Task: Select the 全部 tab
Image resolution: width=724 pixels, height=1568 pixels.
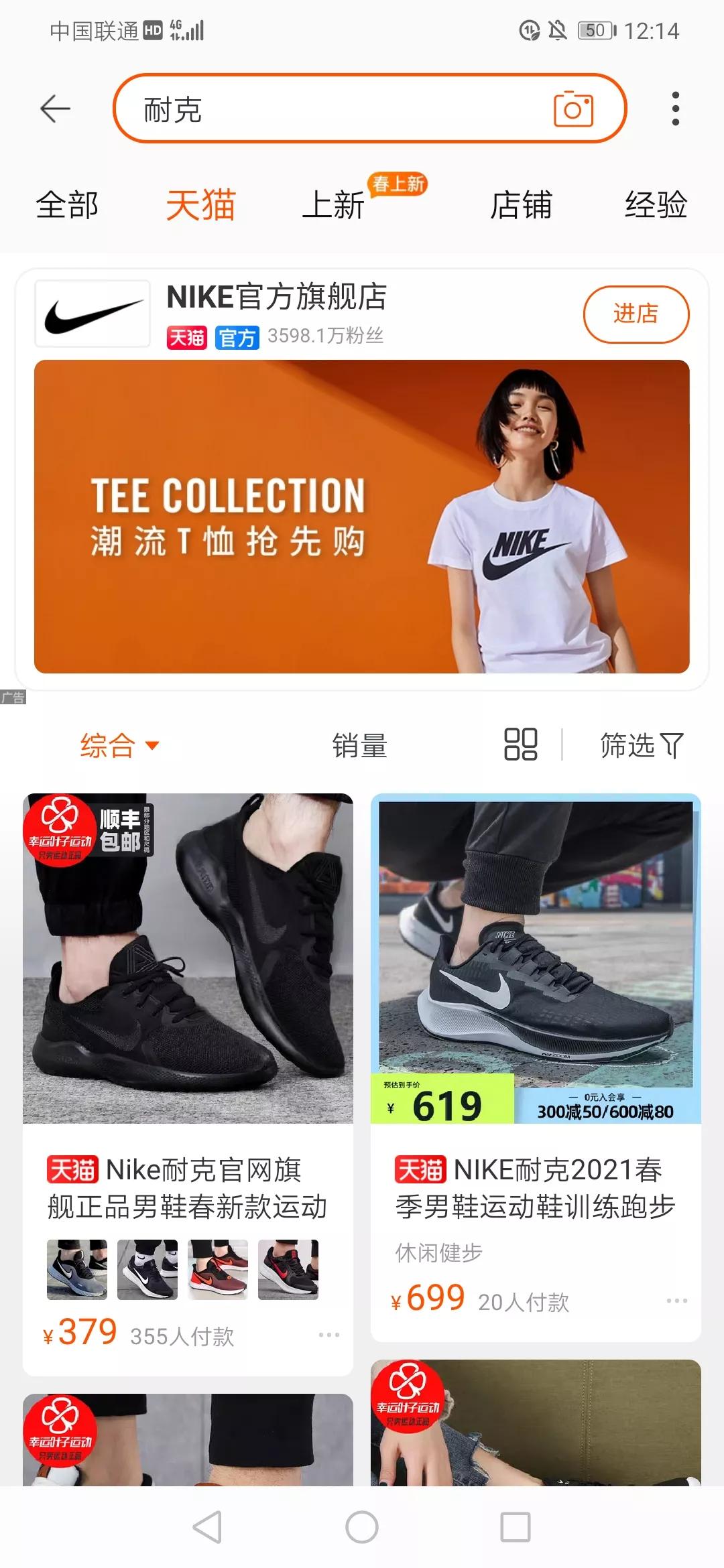Action: coord(67,206)
